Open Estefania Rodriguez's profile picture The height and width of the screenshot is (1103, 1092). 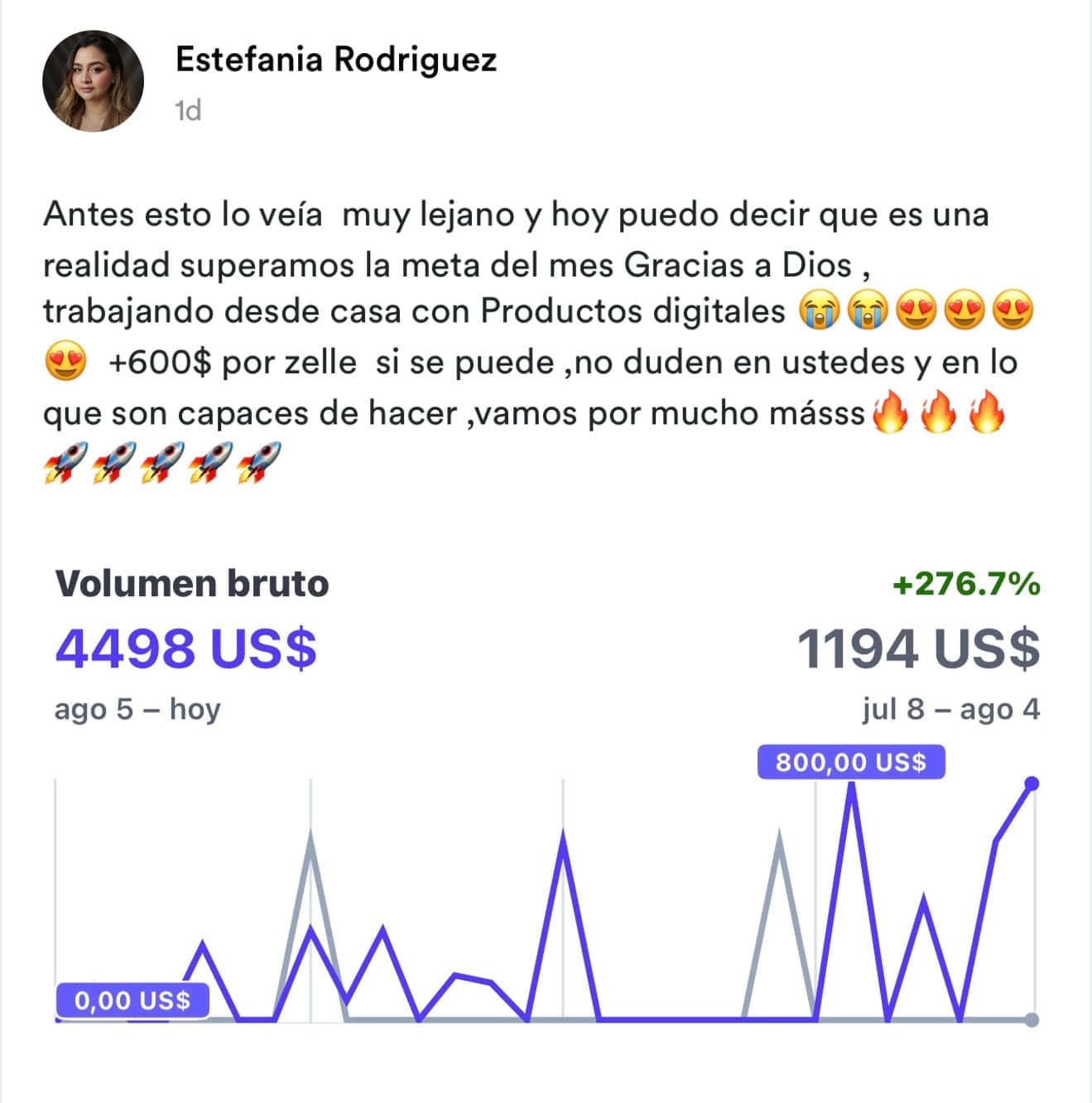coord(93,81)
